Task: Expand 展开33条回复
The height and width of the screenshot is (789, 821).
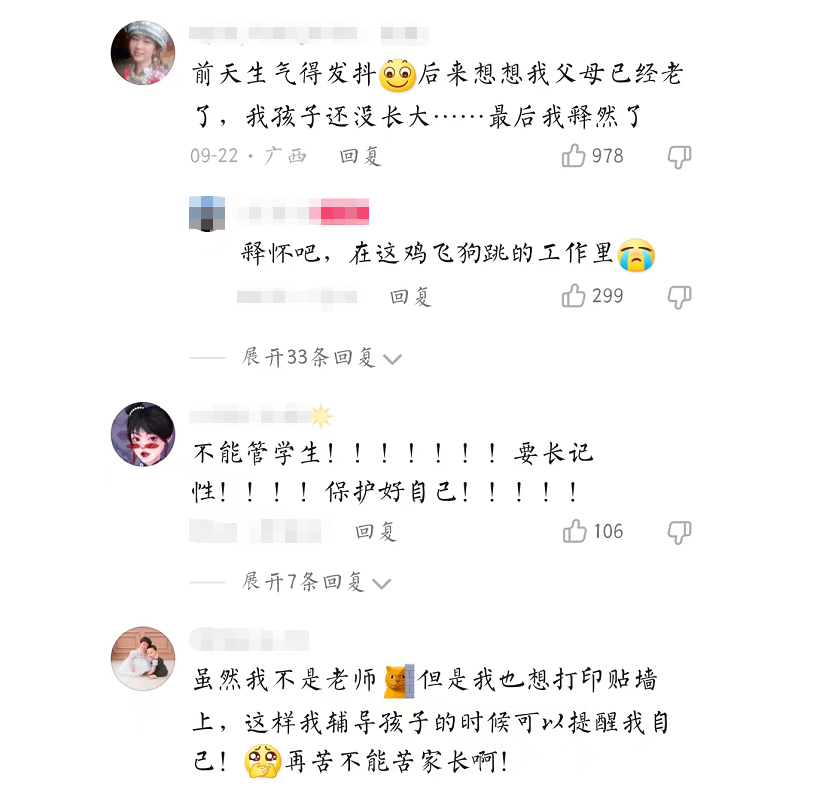Action: (320, 358)
